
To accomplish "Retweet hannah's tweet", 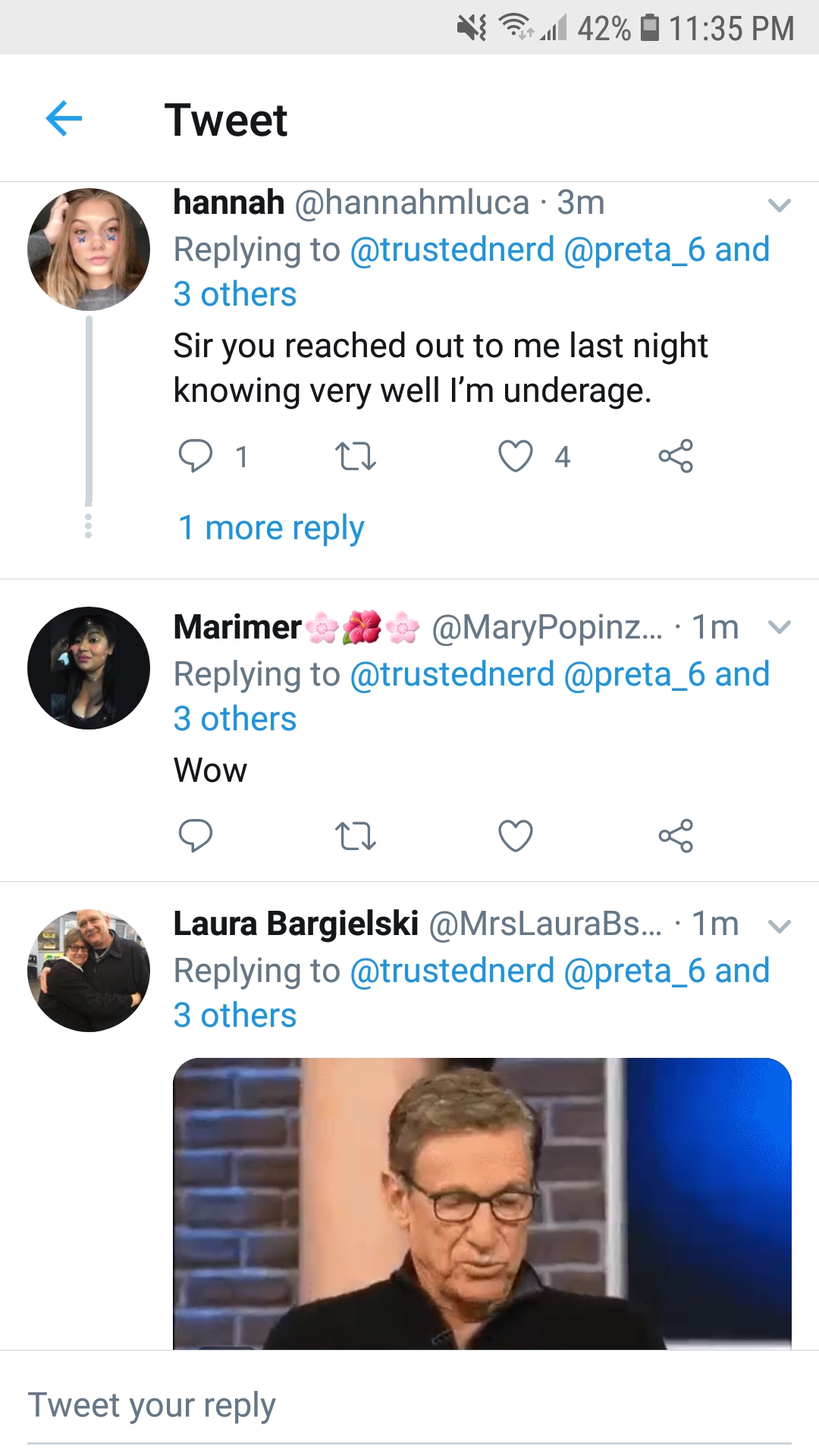I will click(355, 457).
